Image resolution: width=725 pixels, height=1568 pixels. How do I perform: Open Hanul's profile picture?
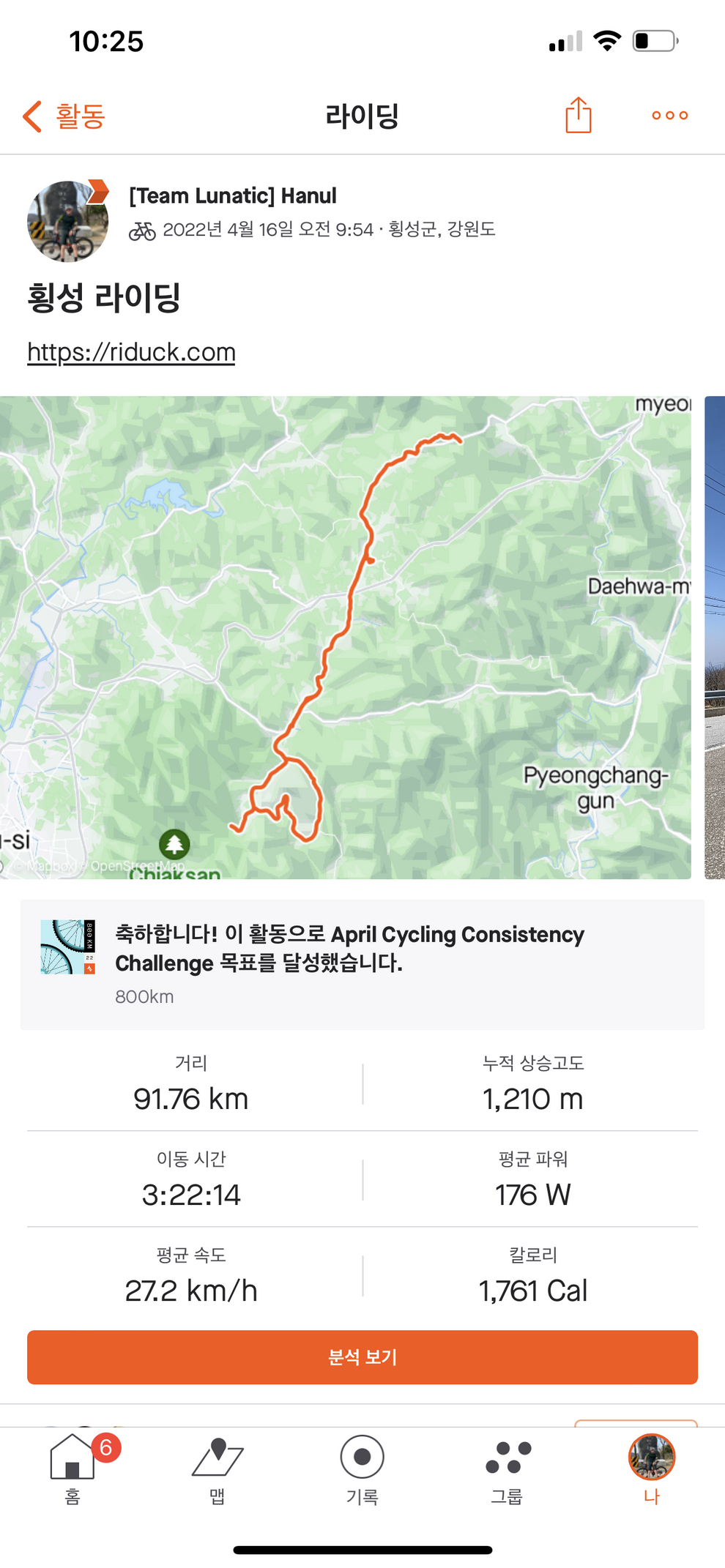pos(67,222)
